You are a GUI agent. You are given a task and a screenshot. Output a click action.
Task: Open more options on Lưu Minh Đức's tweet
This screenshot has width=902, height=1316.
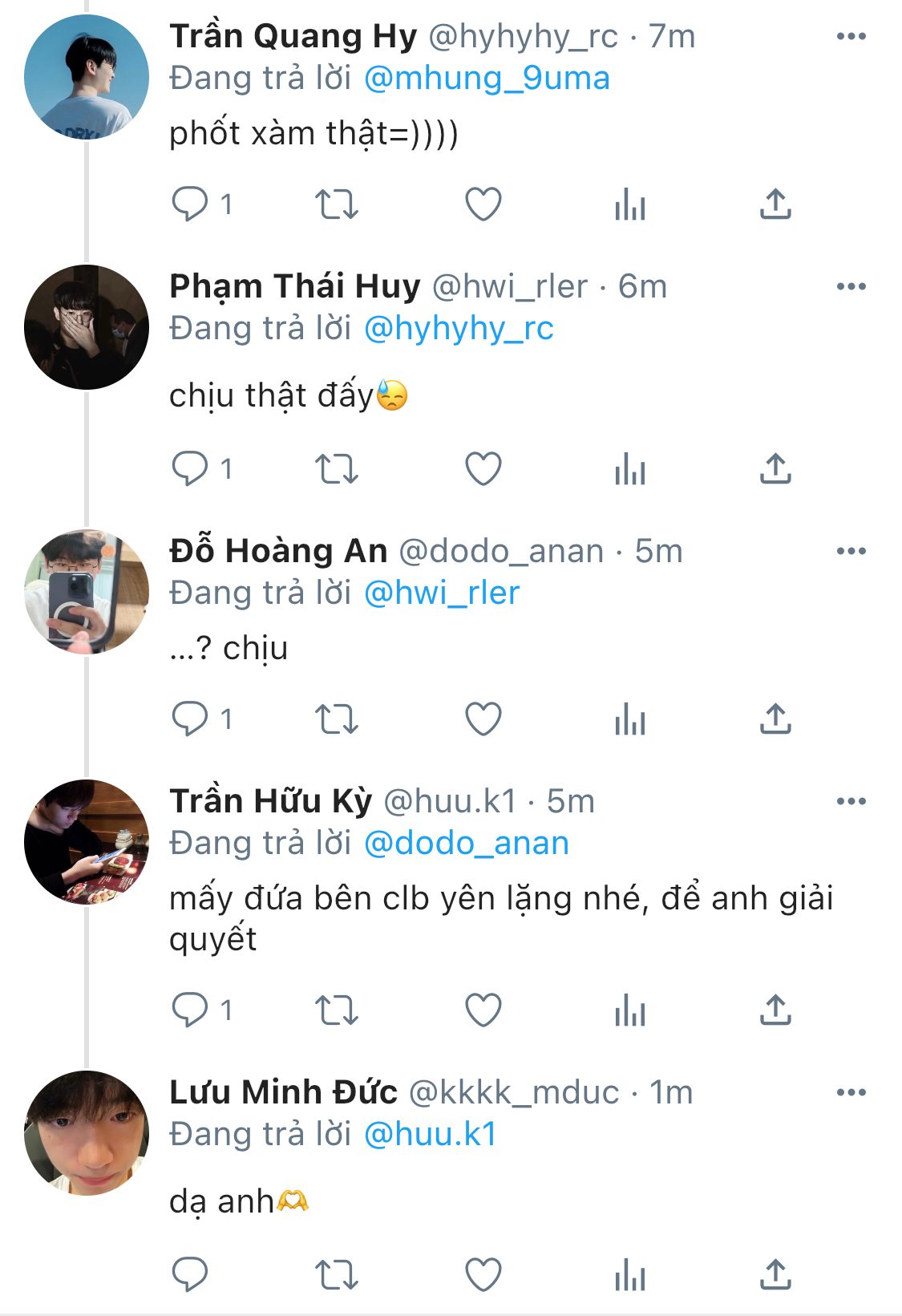[x=851, y=1093]
